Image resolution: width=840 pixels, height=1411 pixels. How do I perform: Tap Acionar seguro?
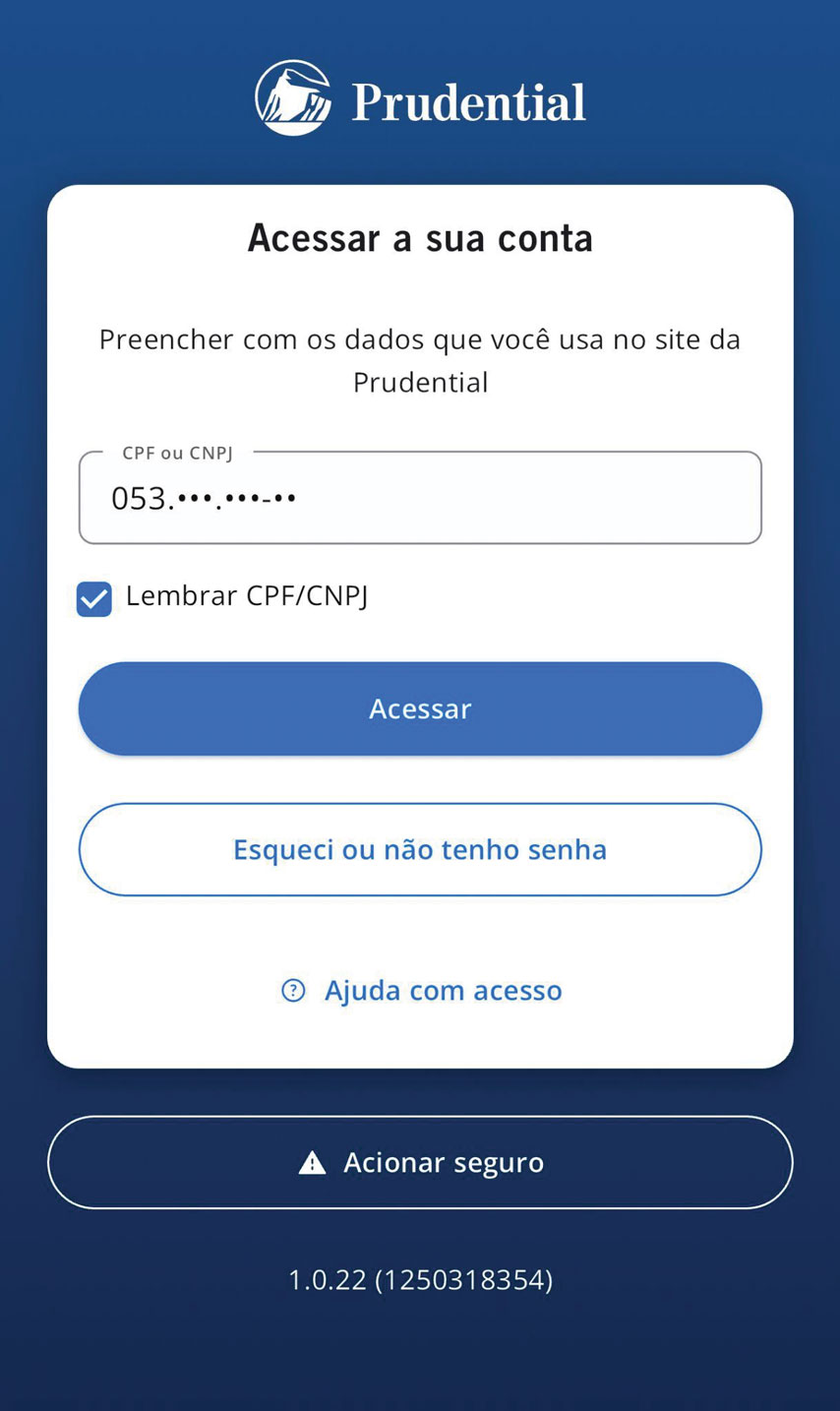click(x=420, y=1162)
